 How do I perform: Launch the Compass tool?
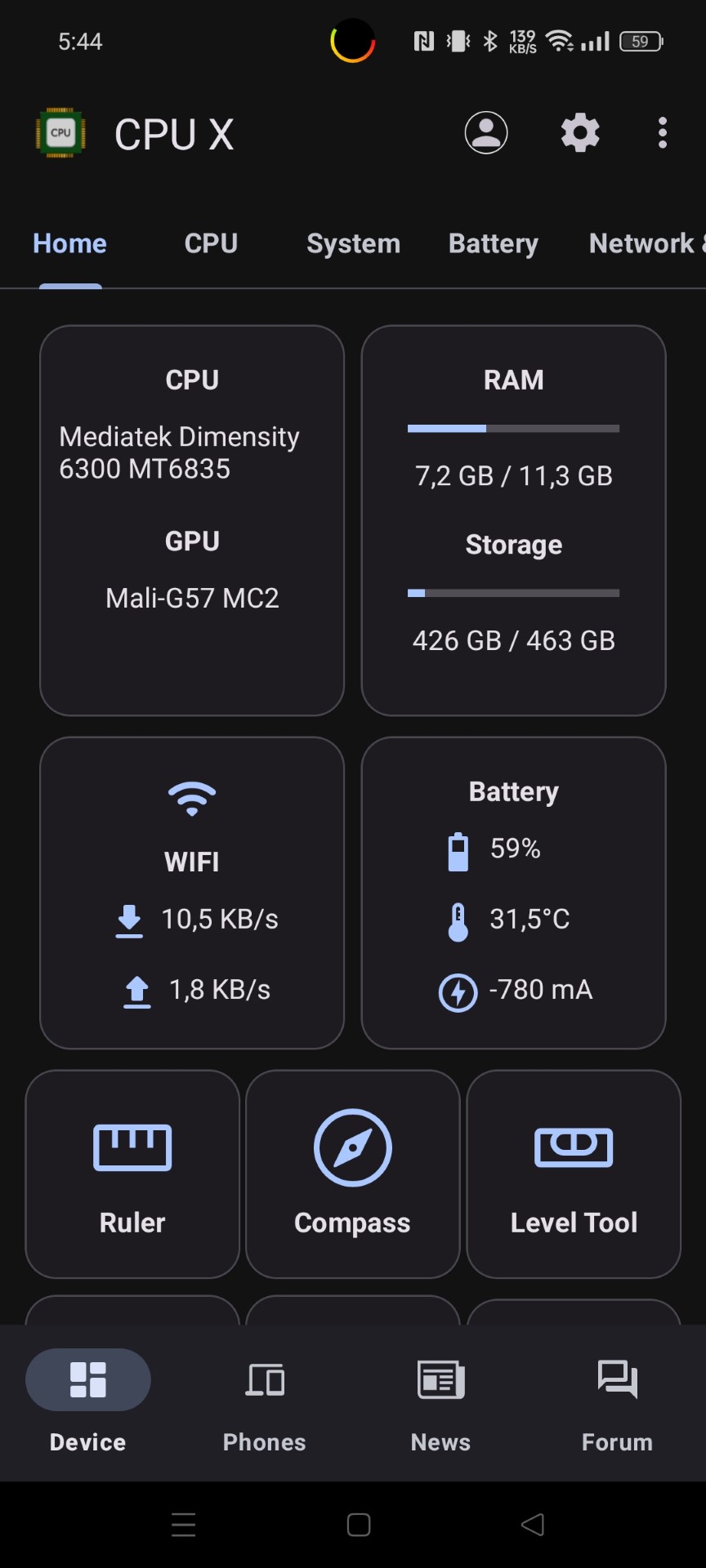point(353,1174)
